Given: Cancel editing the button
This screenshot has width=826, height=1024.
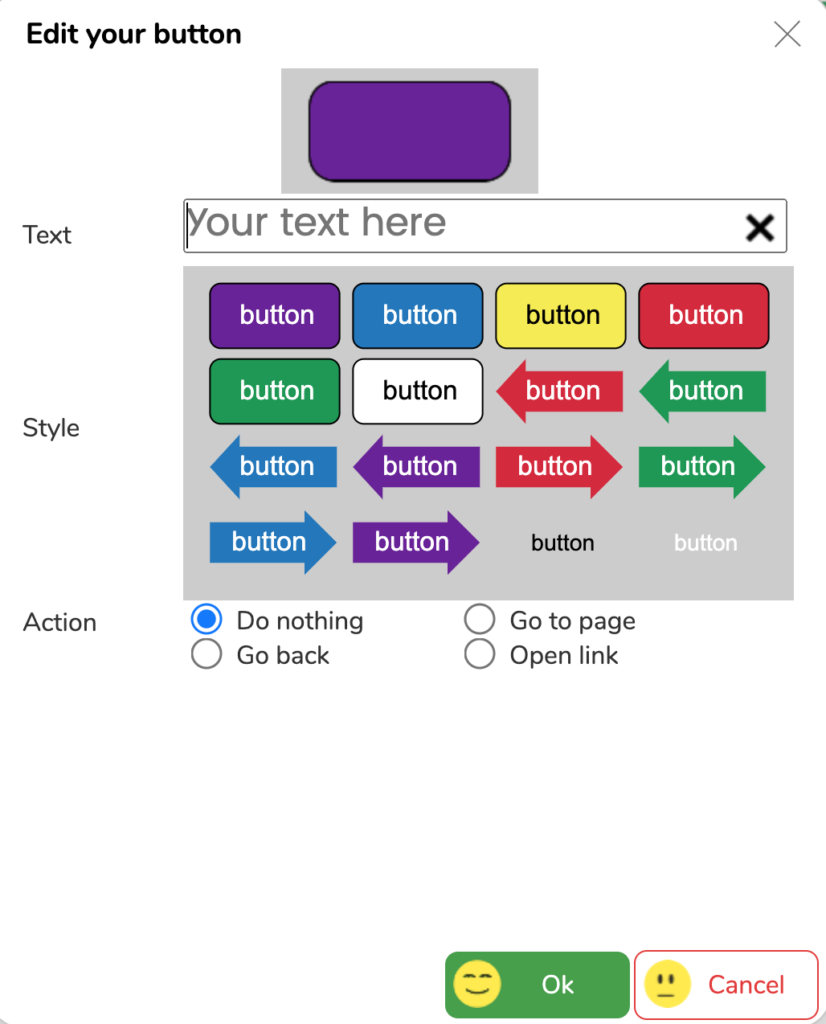Looking at the screenshot, I should point(726,984).
